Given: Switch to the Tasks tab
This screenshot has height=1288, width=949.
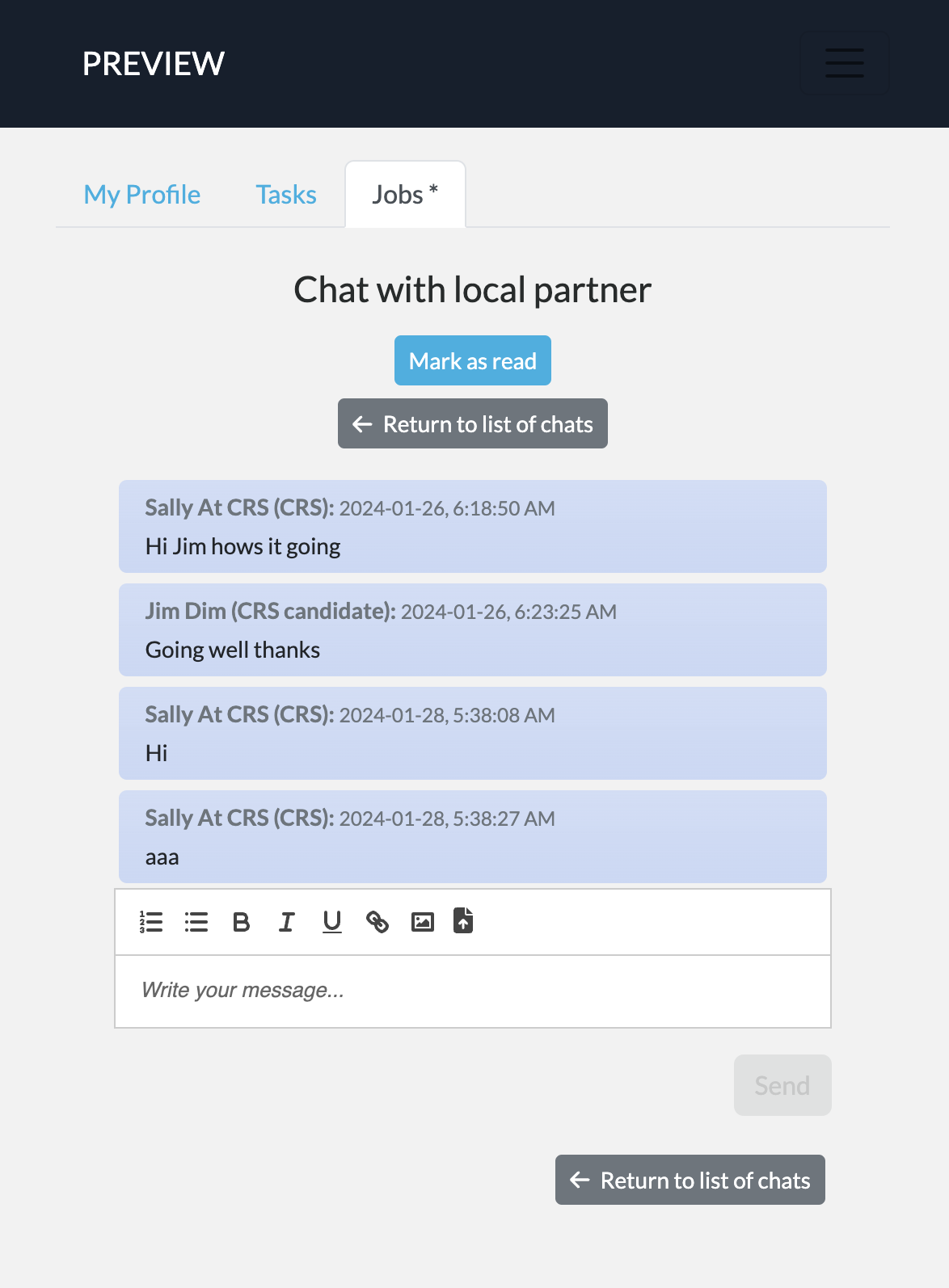Looking at the screenshot, I should tap(286, 195).
